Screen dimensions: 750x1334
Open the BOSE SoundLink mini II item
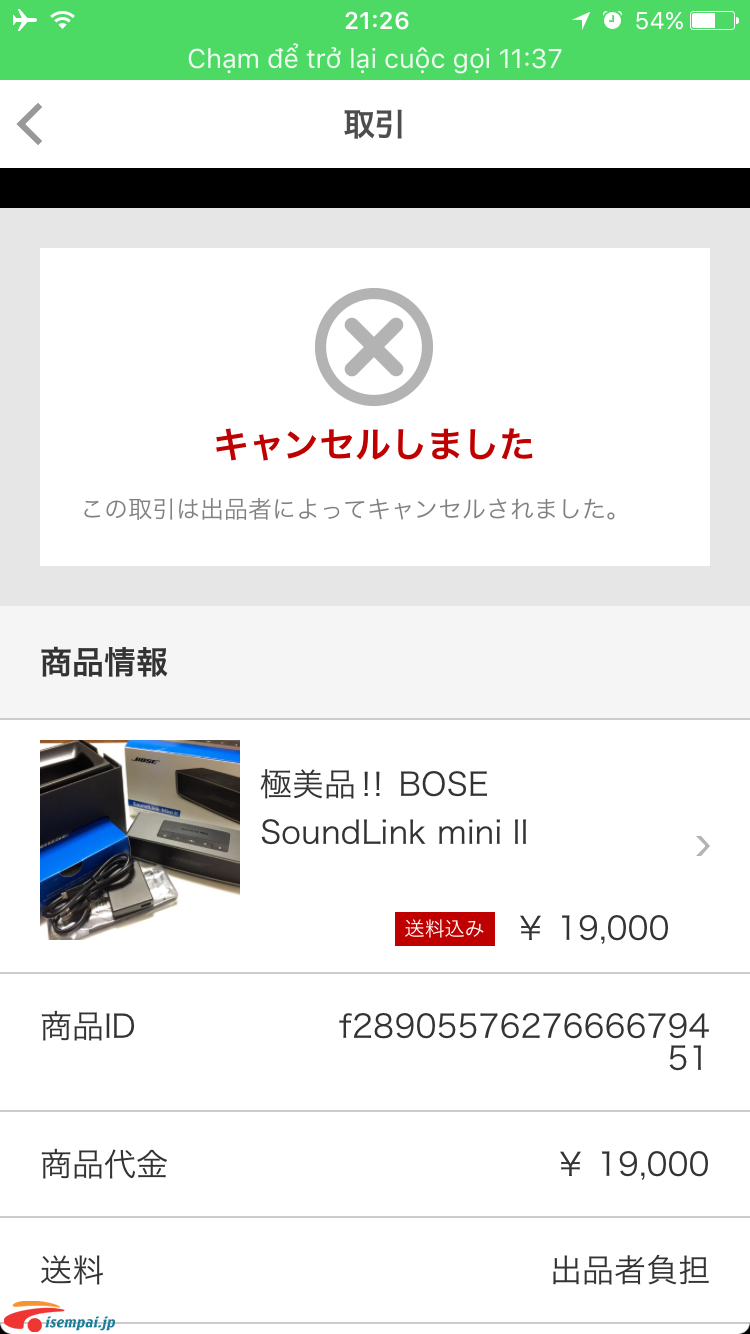tap(375, 846)
